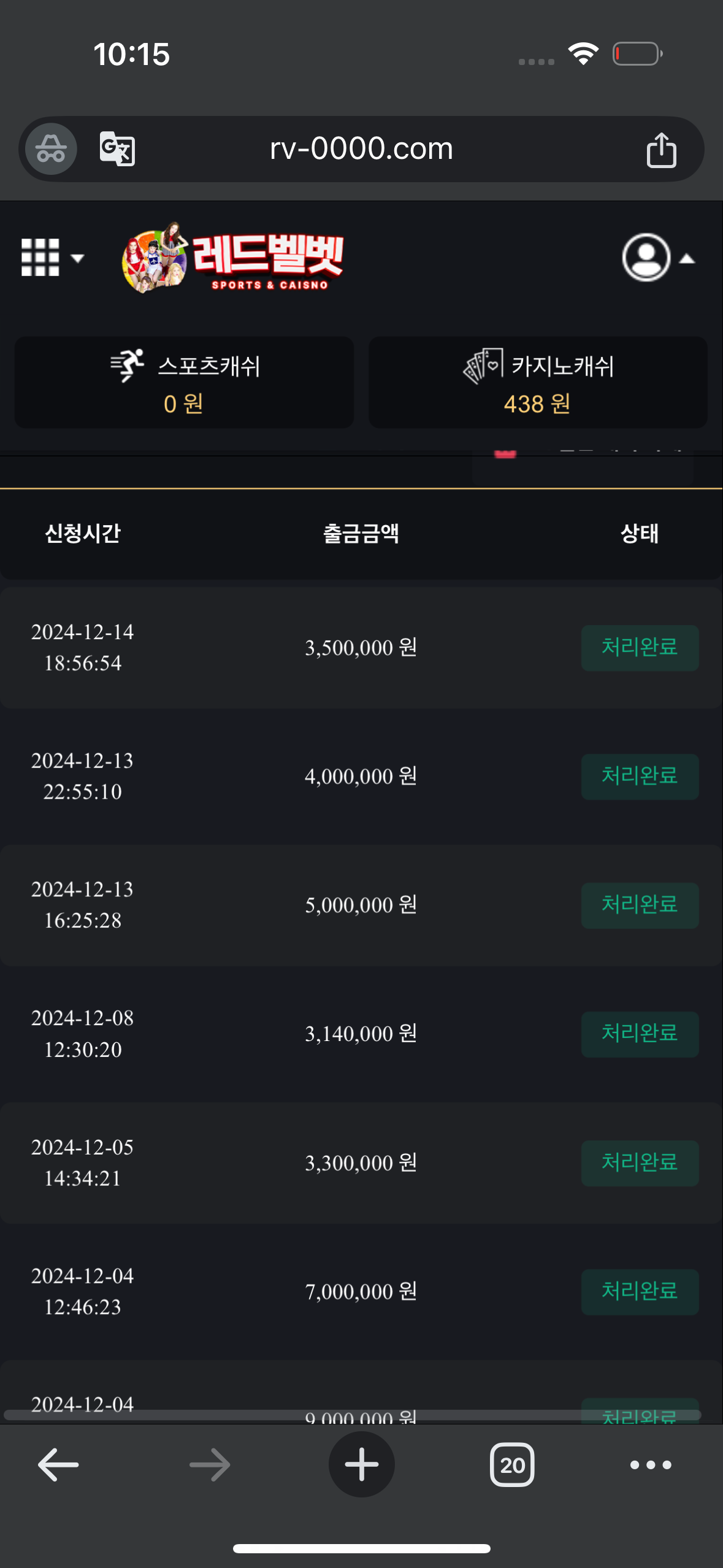Open the page translate icon
Screen dimensions: 723x1568
coord(117,149)
